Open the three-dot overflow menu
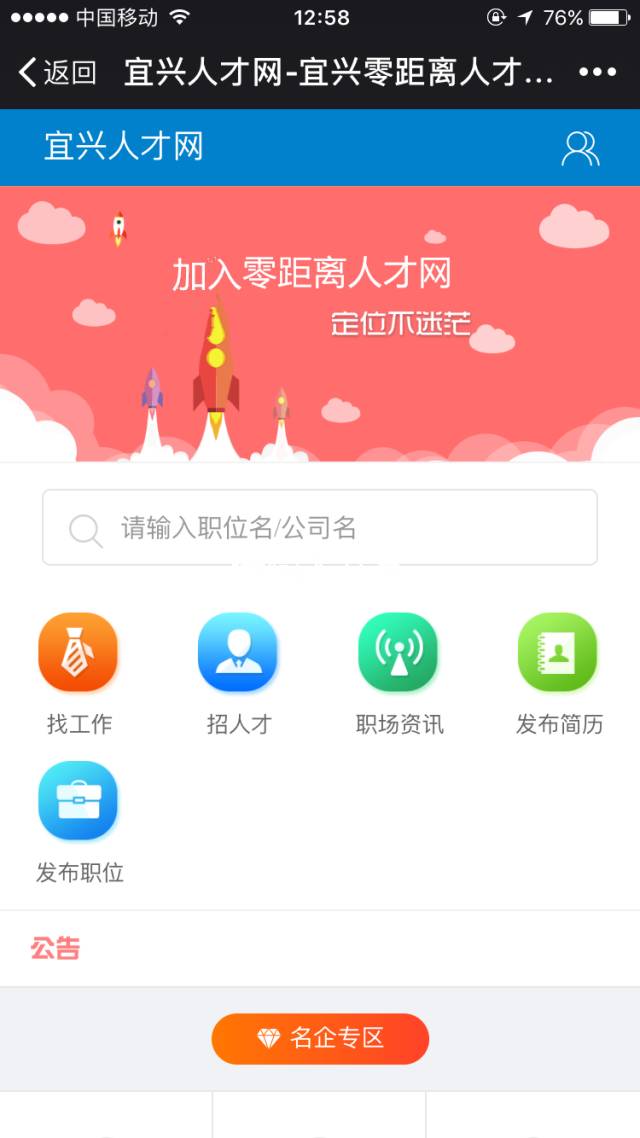The width and height of the screenshot is (640, 1138). (x=598, y=73)
